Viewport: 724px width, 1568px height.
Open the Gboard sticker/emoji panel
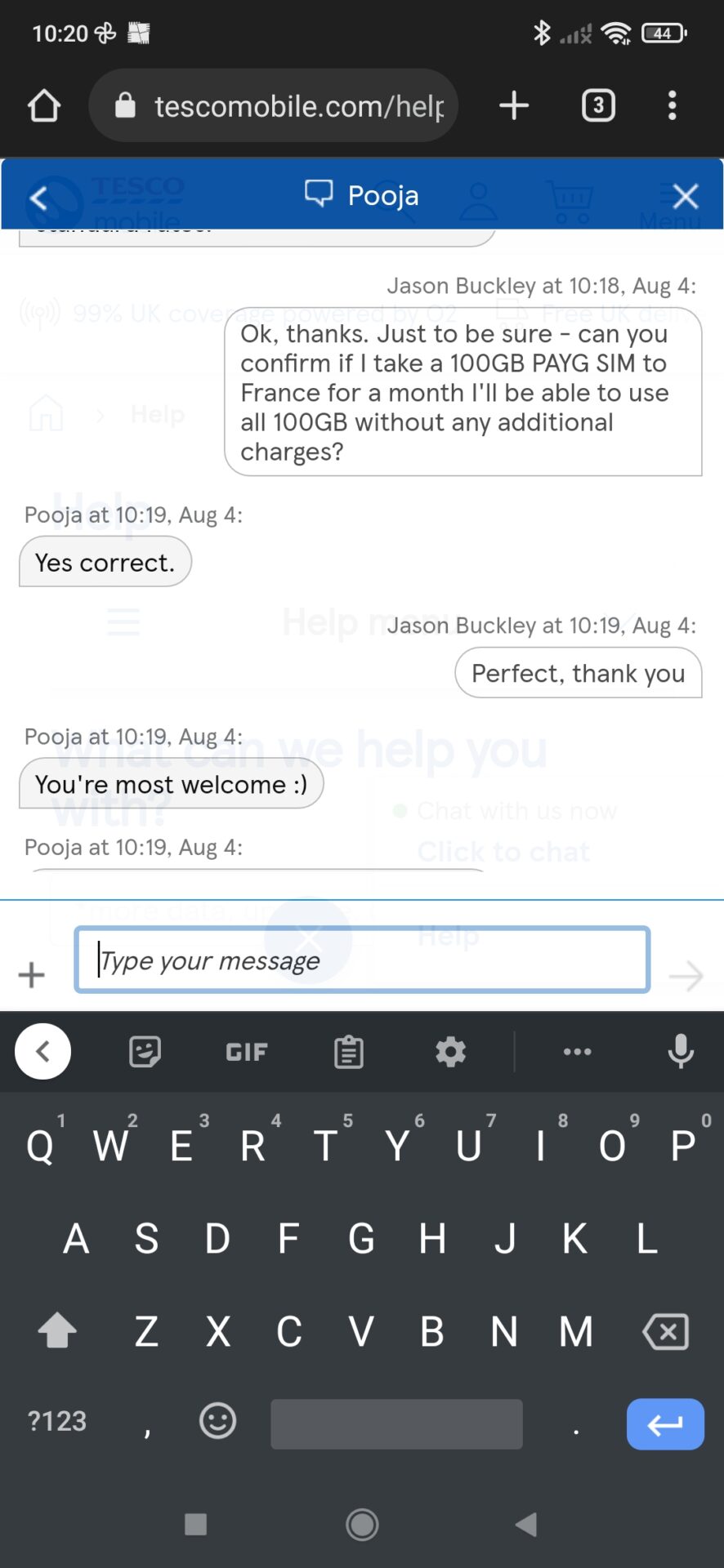145,1051
